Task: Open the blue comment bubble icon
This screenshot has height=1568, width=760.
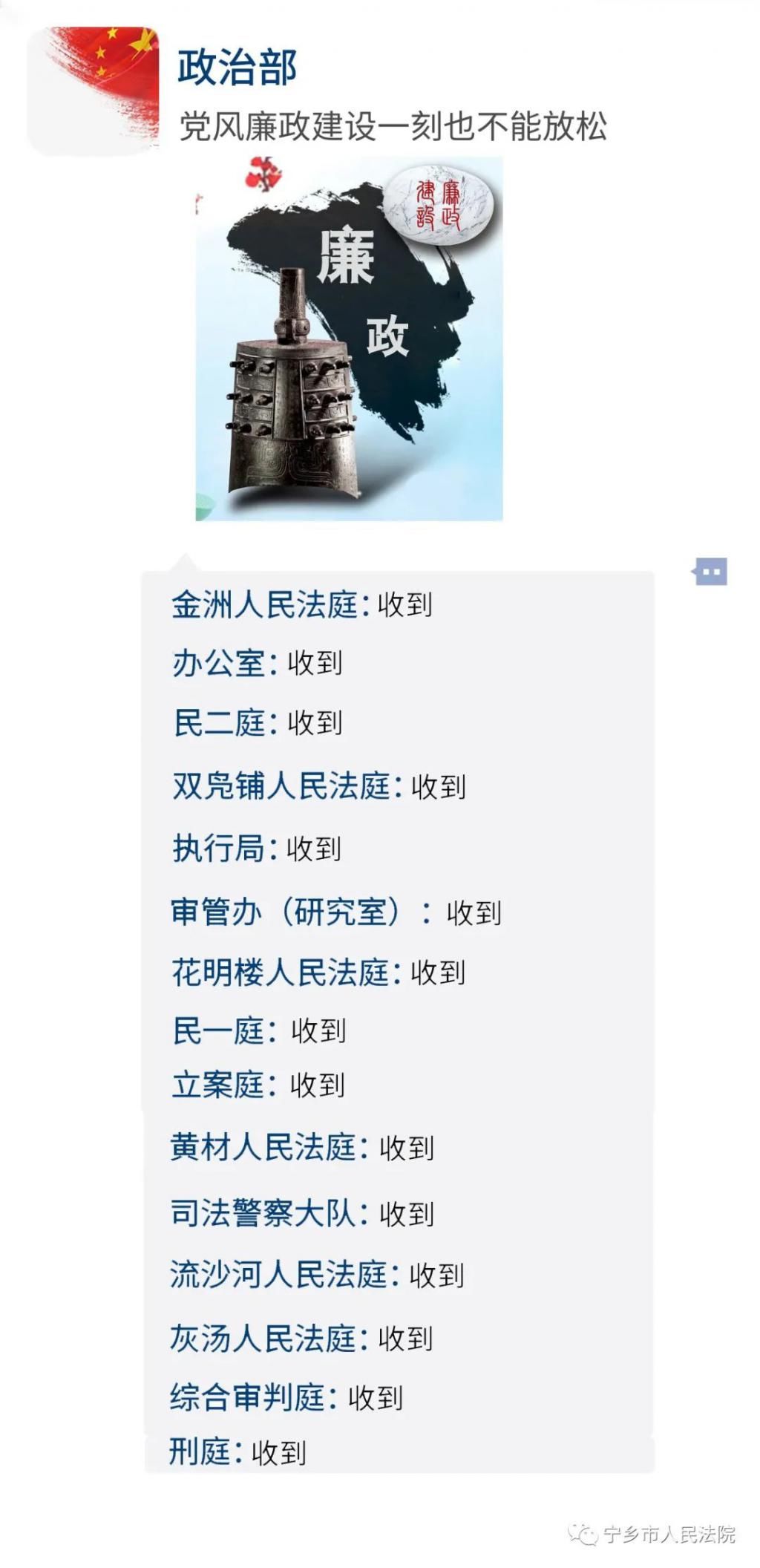Action: click(710, 569)
